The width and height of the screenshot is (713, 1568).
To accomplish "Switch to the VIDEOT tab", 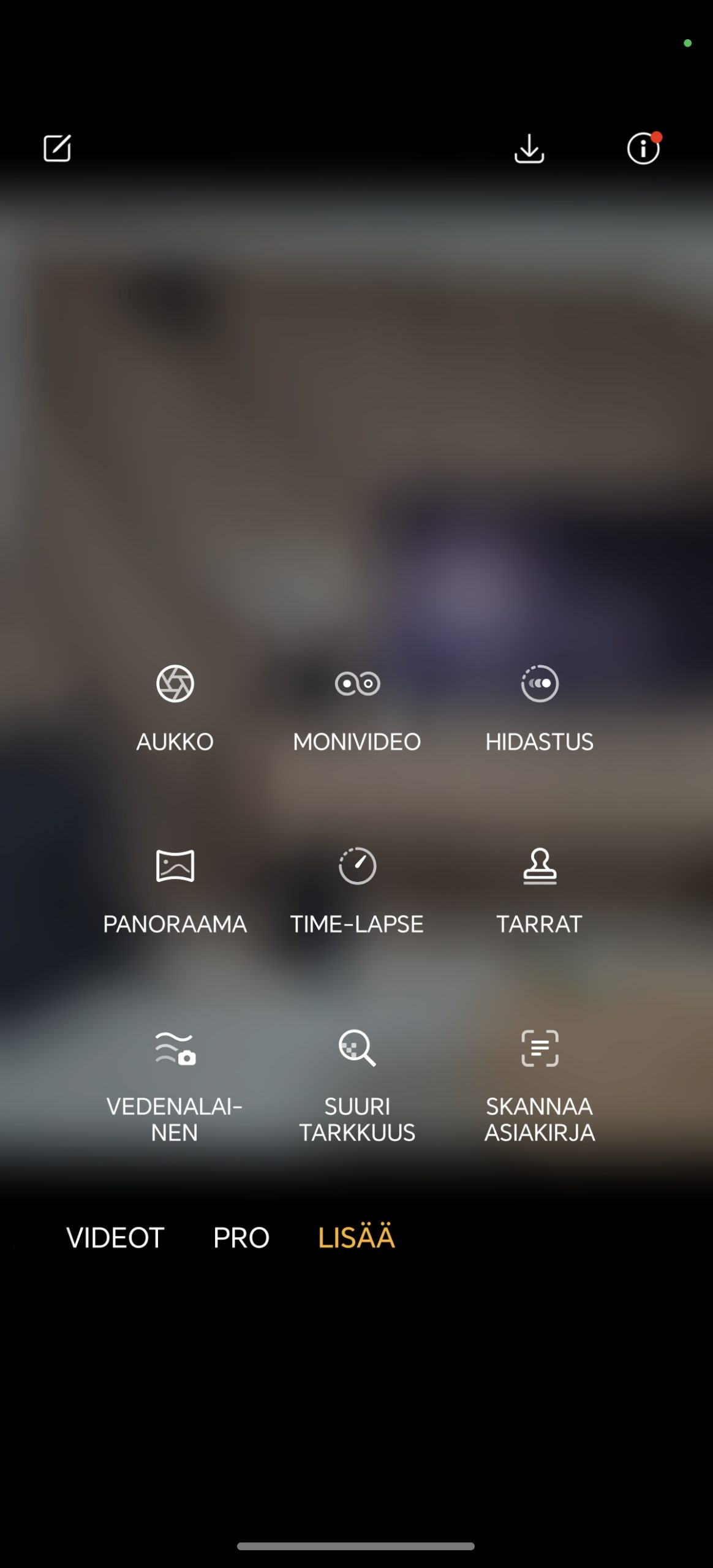I will click(115, 1238).
